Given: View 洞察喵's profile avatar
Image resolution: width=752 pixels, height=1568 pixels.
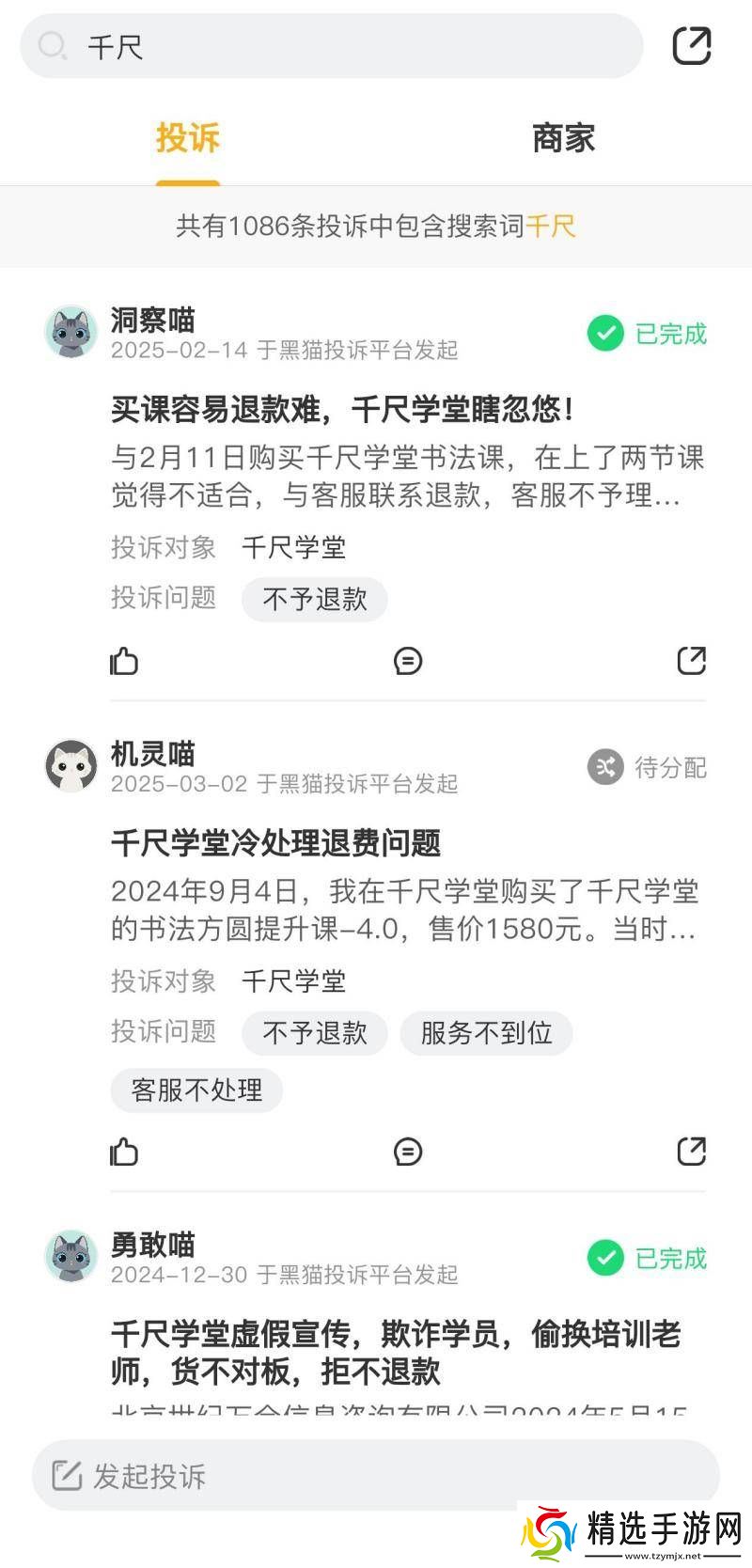Looking at the screenshot, I should (x=71, y=332).
